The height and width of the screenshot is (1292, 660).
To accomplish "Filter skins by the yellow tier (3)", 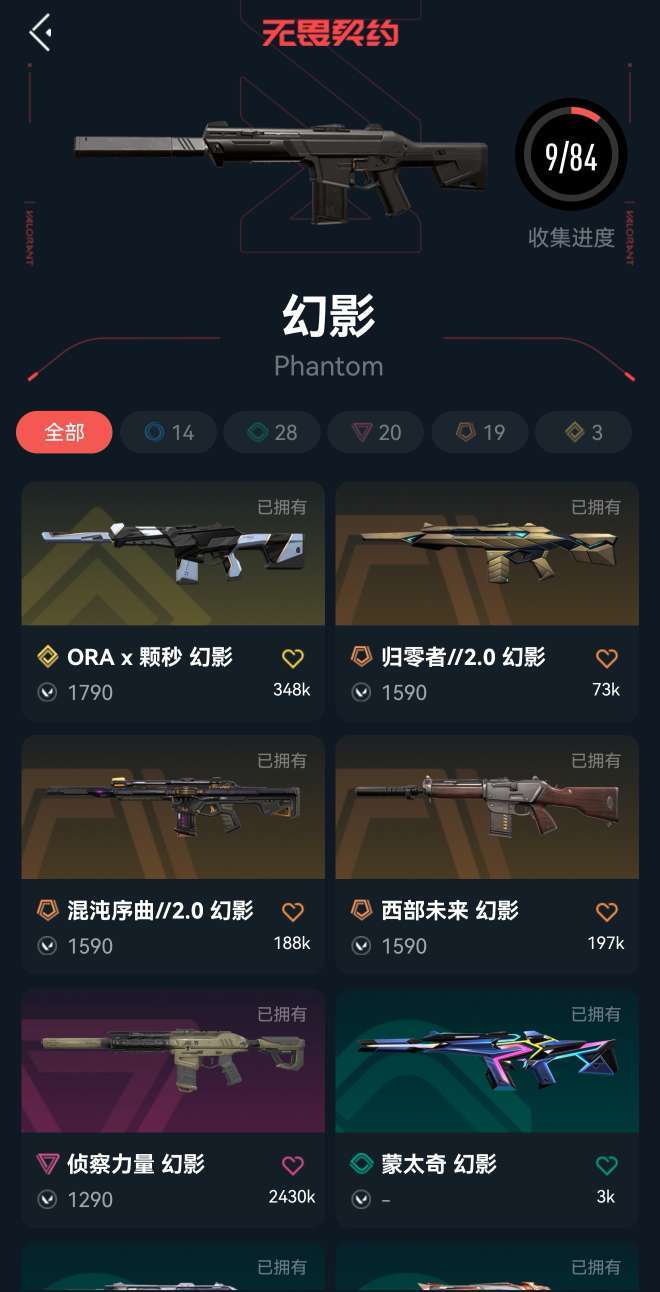I will coord(583,432).
